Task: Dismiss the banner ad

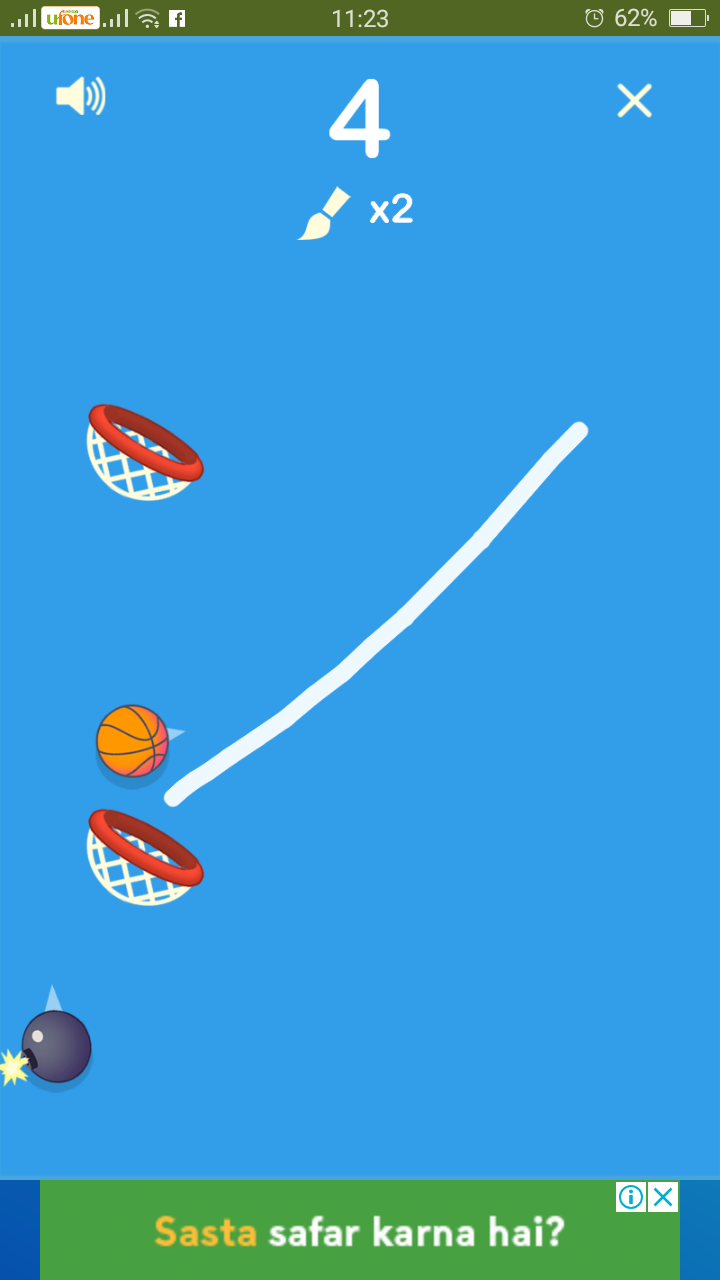Action: point(663,1197)
